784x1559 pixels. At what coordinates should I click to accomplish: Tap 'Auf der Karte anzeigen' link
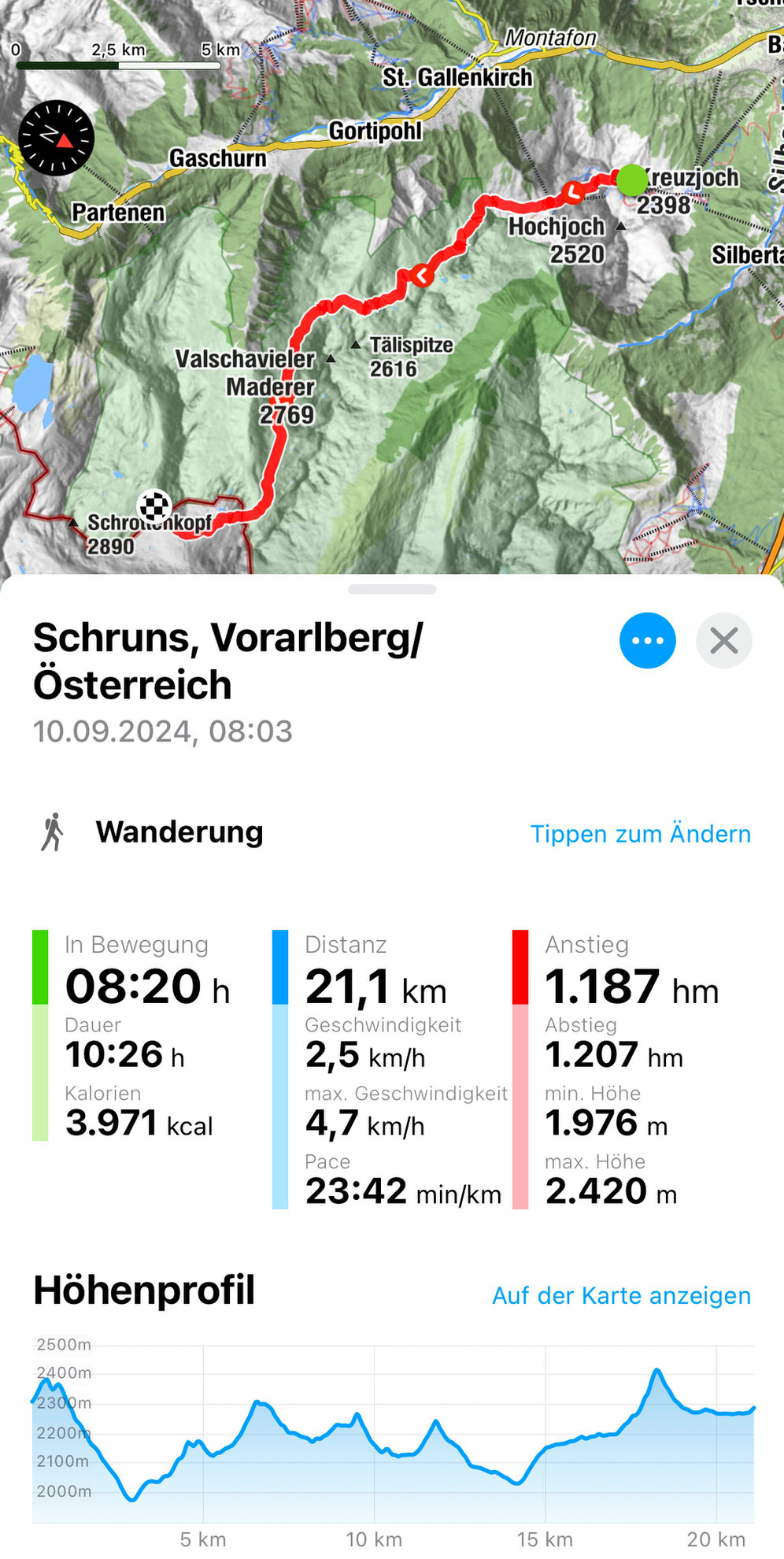pyautogui.click(x=621, y=1295)
